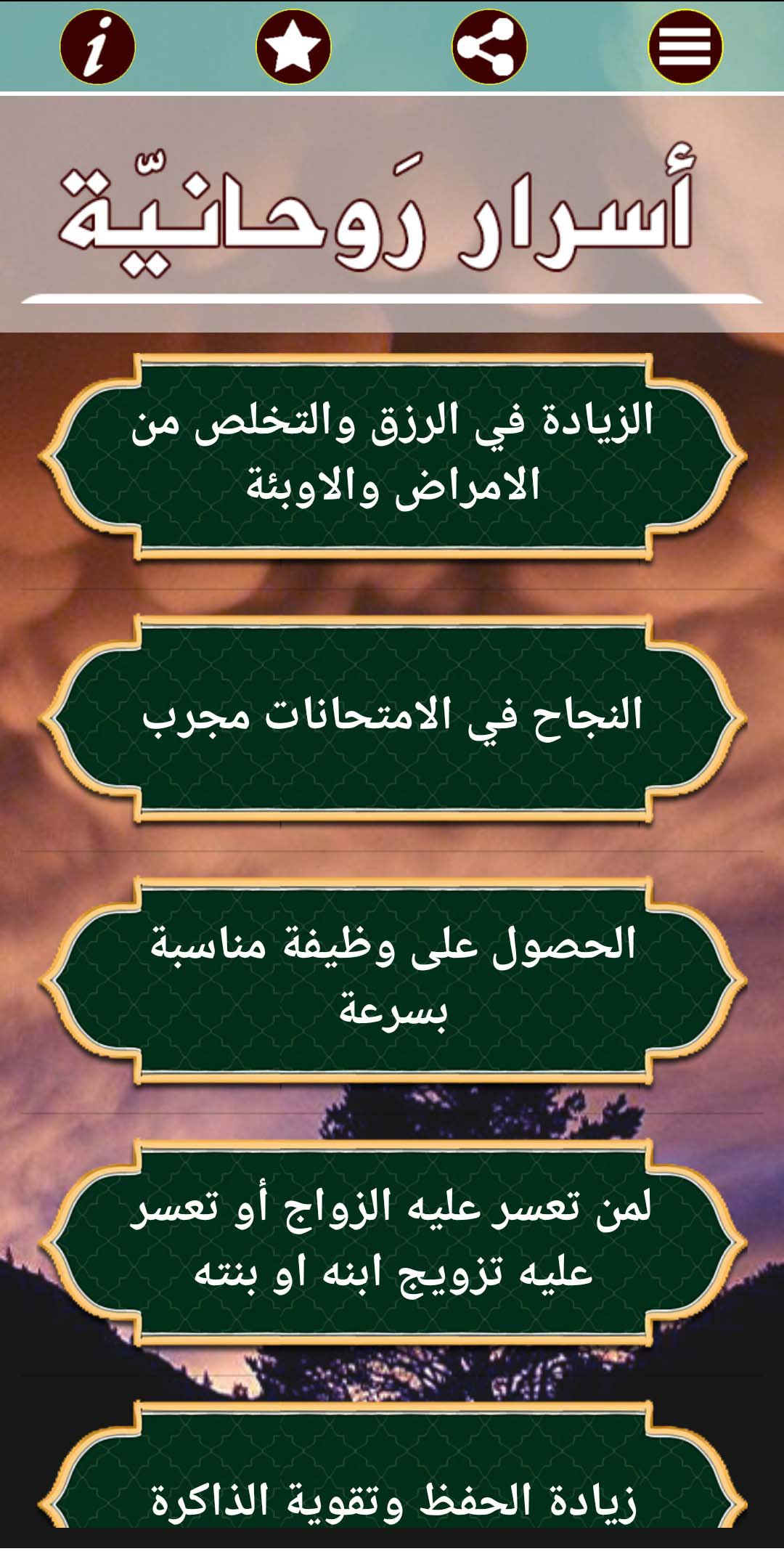The height and width of the screenshot is (1551, 784).
Task: Open الحصول على وظيفة مناسبة بسرعة
Action: tap(392, 979)
